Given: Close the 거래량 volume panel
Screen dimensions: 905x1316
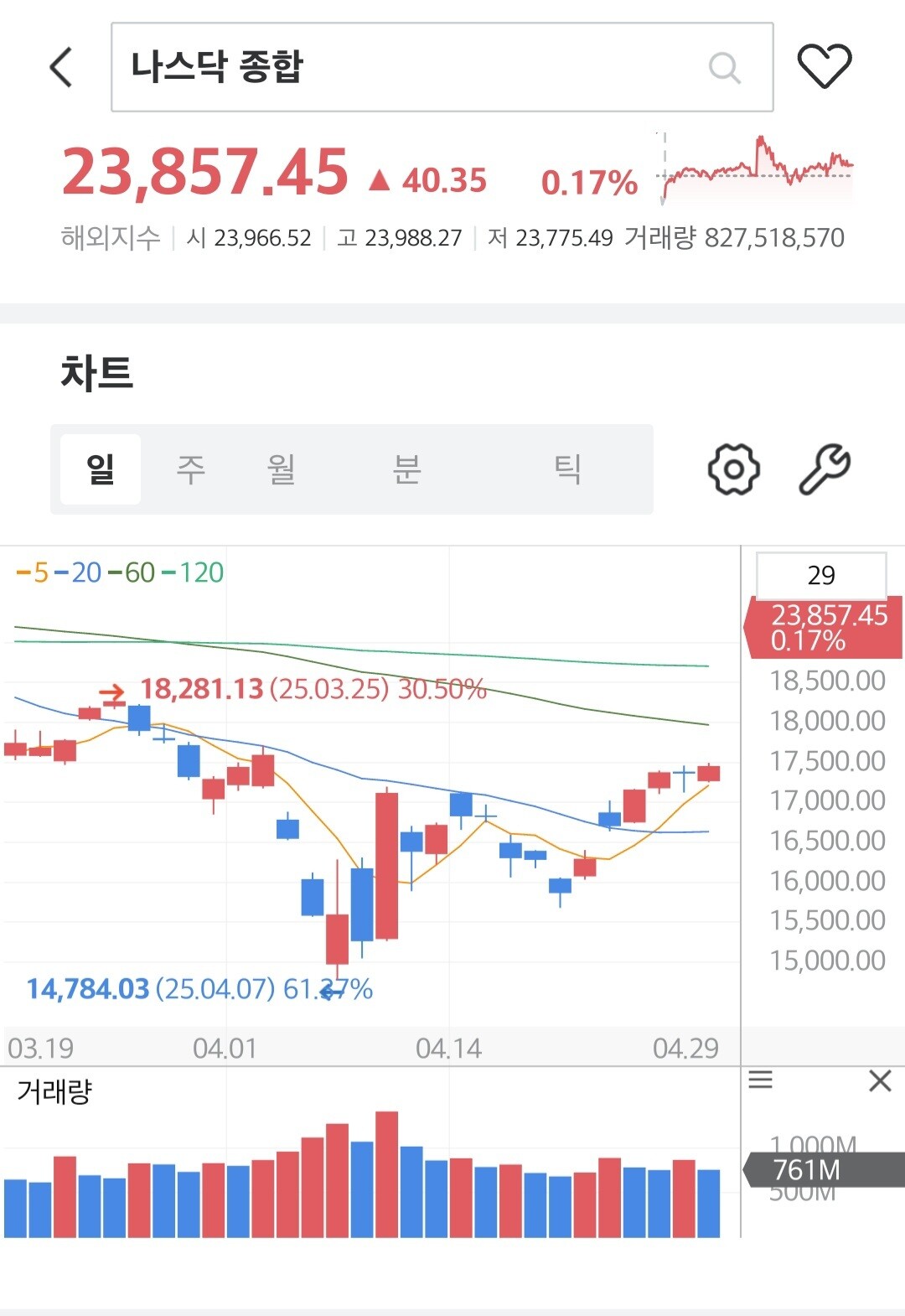Looking at the screenshot, I should click(880, 1080).
